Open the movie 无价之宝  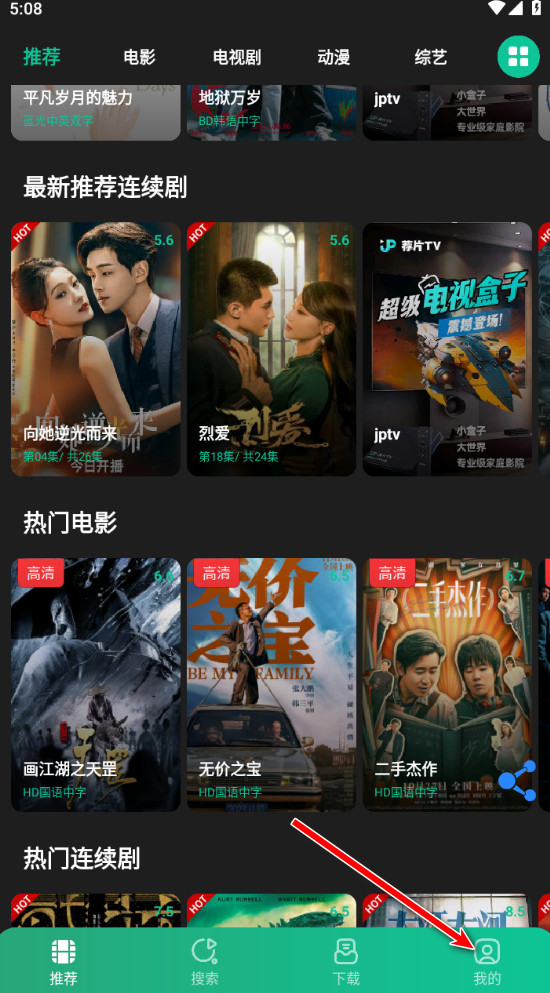(271, 685)
